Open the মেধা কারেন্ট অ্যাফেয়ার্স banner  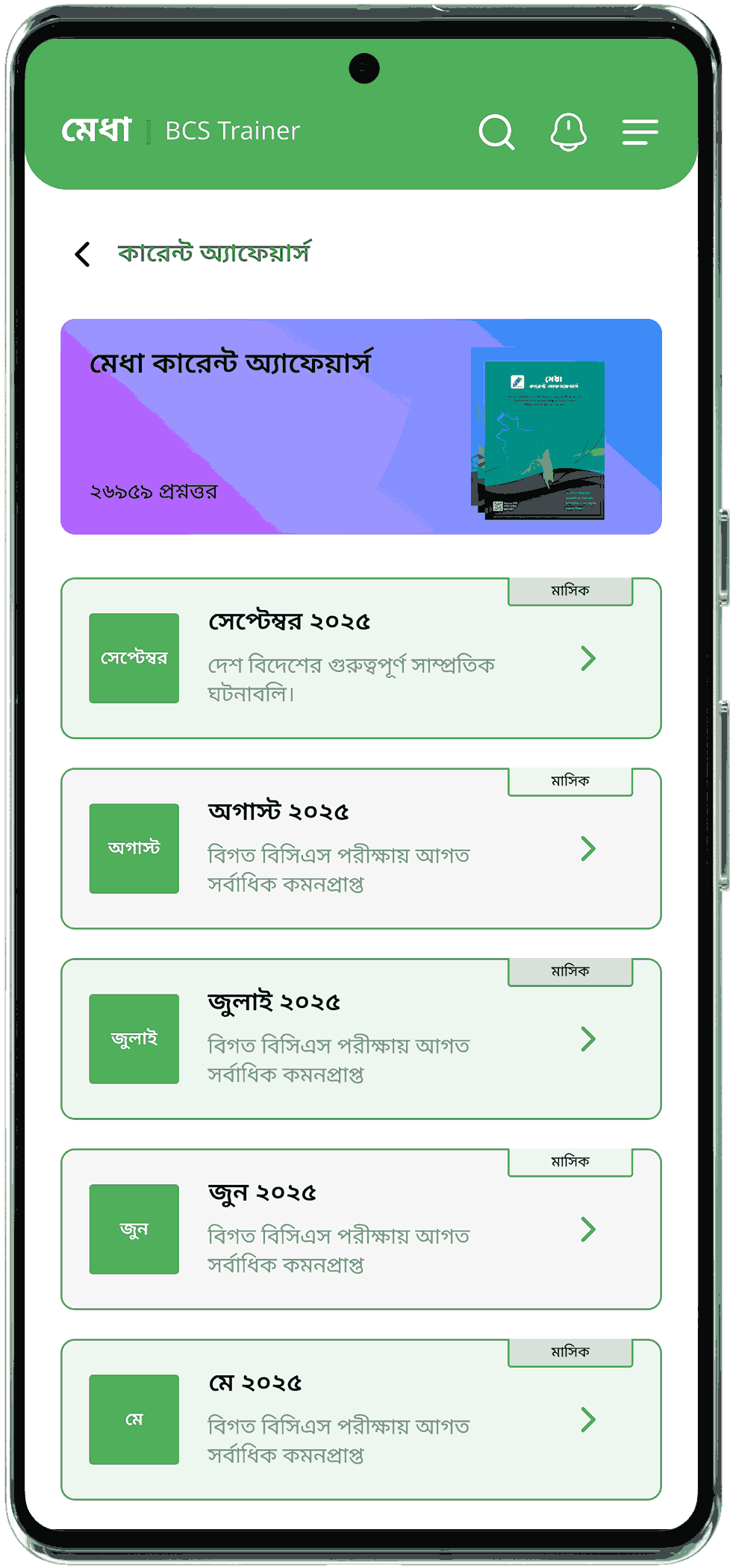361,426
